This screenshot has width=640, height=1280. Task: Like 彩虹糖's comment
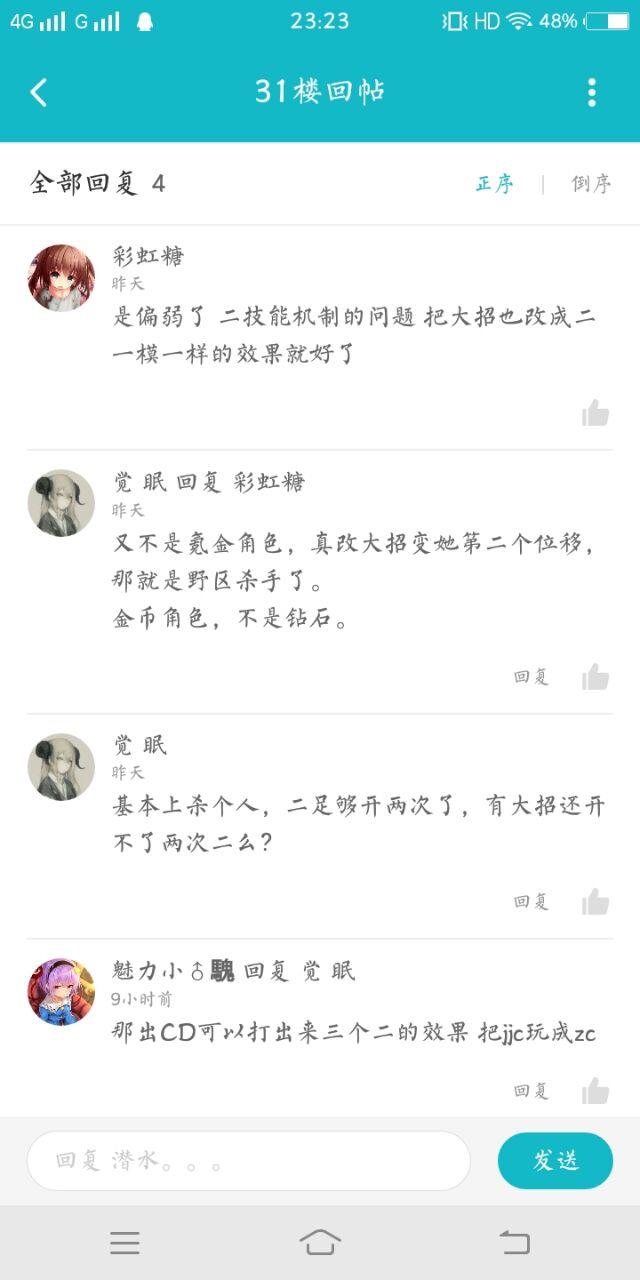click(x=596, y=412)
